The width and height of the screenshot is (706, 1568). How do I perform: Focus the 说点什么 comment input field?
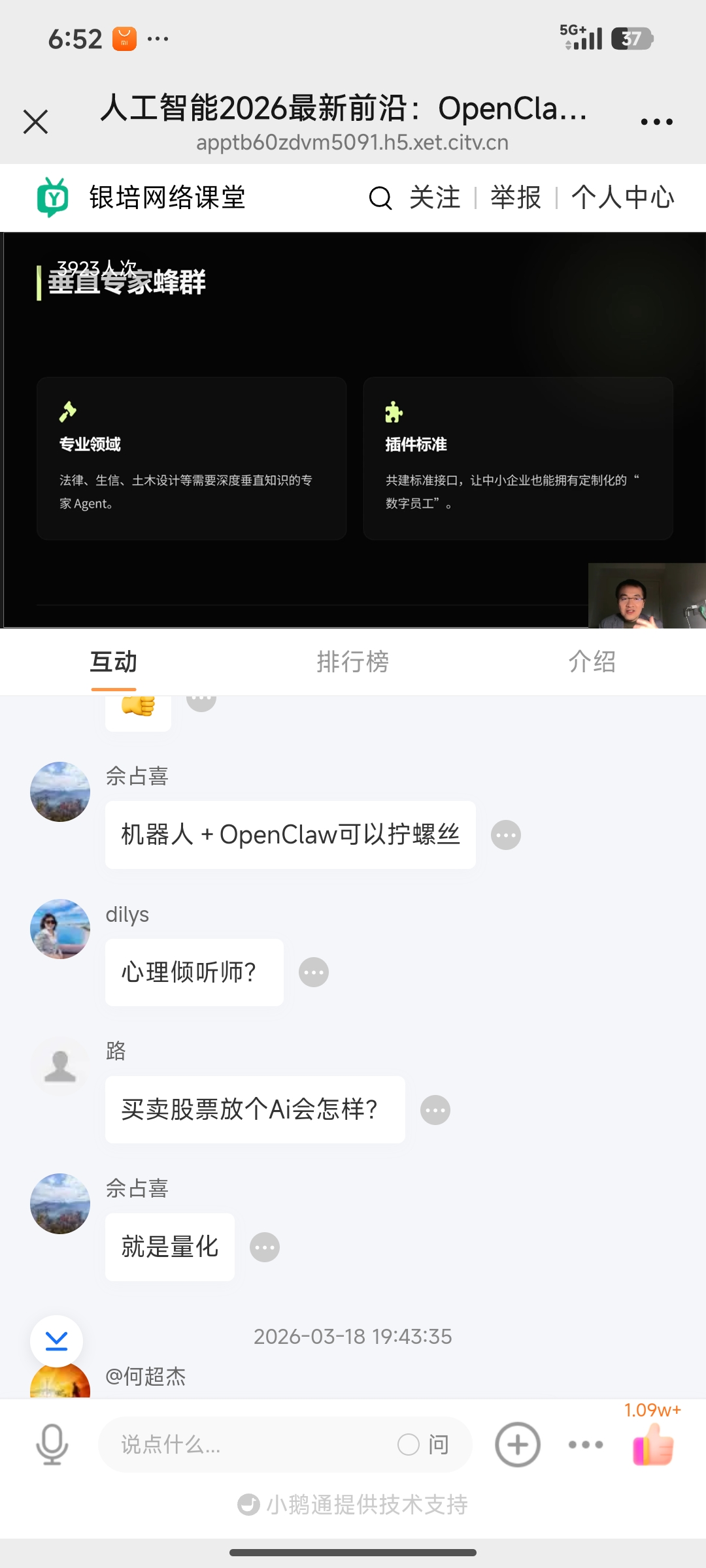(248, 1445)
